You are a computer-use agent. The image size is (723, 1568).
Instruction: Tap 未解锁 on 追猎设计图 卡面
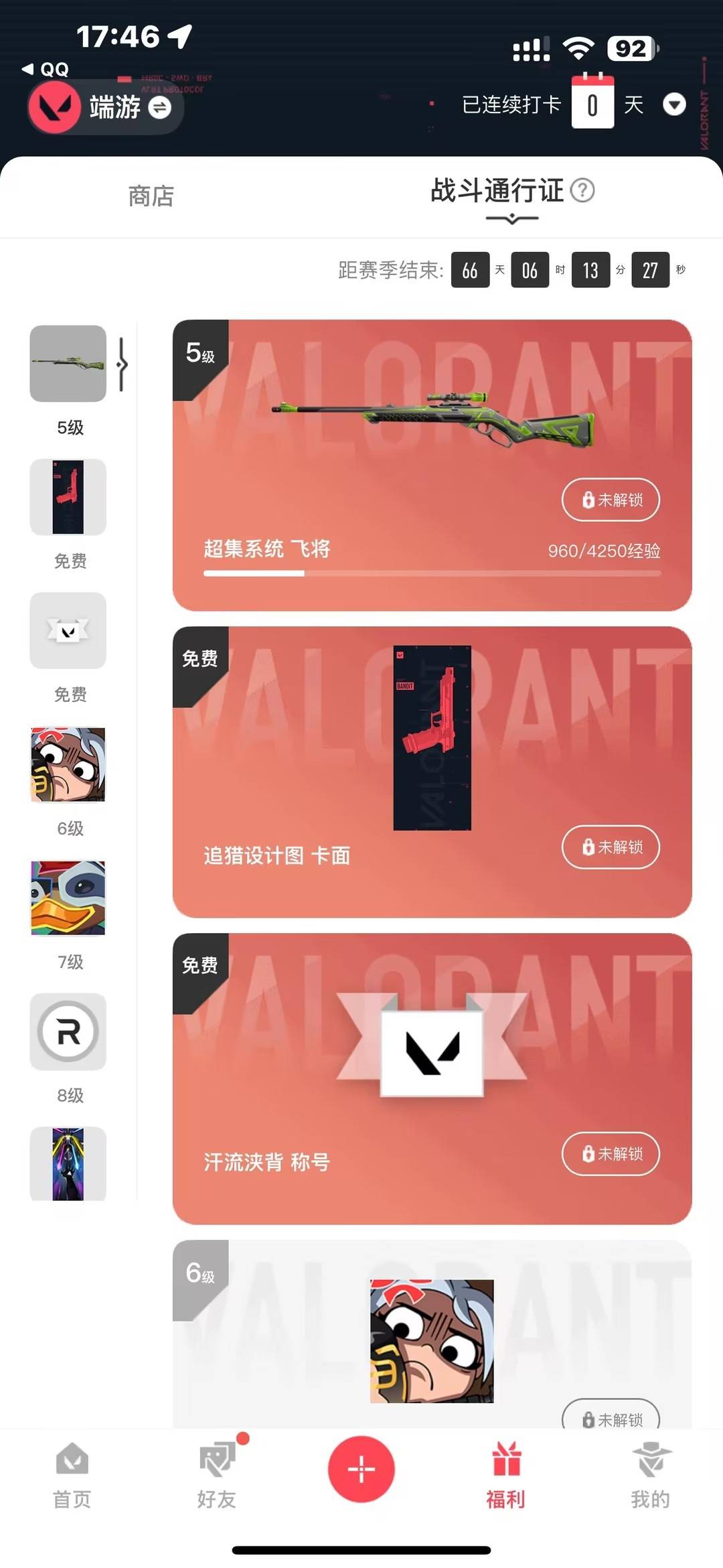(610, 847)
